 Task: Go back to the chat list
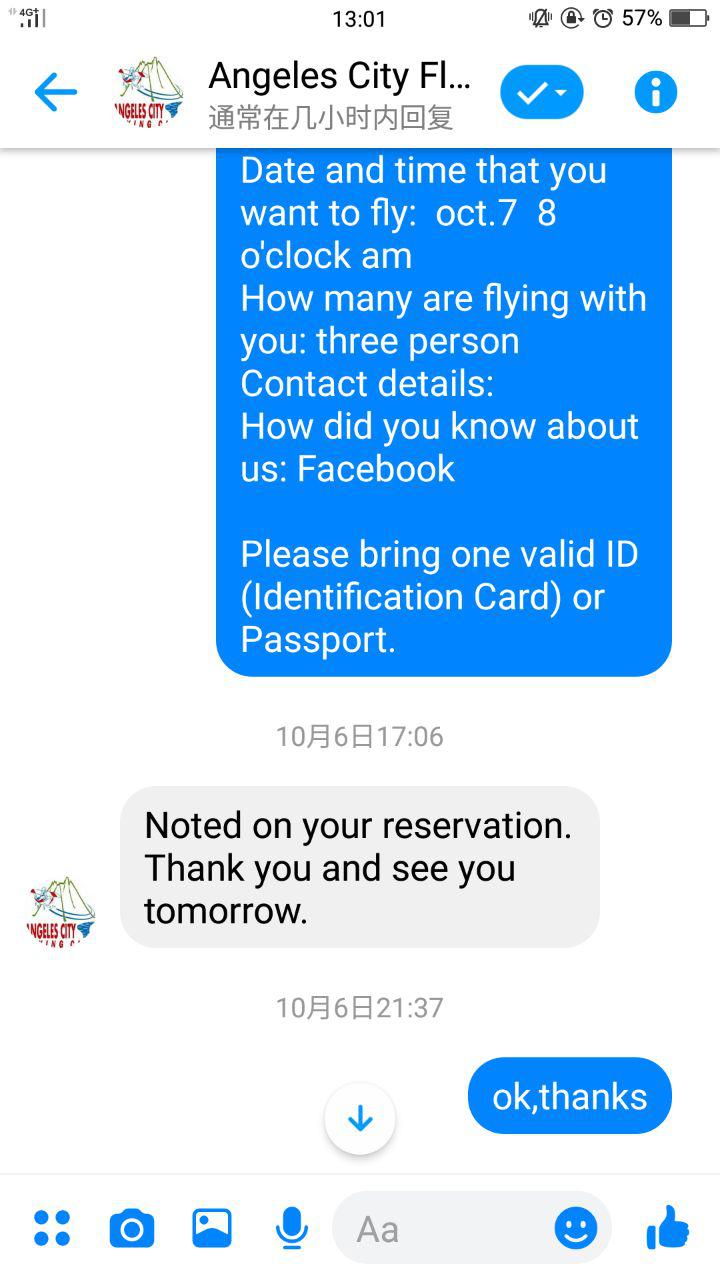click(x=55, y=93)
